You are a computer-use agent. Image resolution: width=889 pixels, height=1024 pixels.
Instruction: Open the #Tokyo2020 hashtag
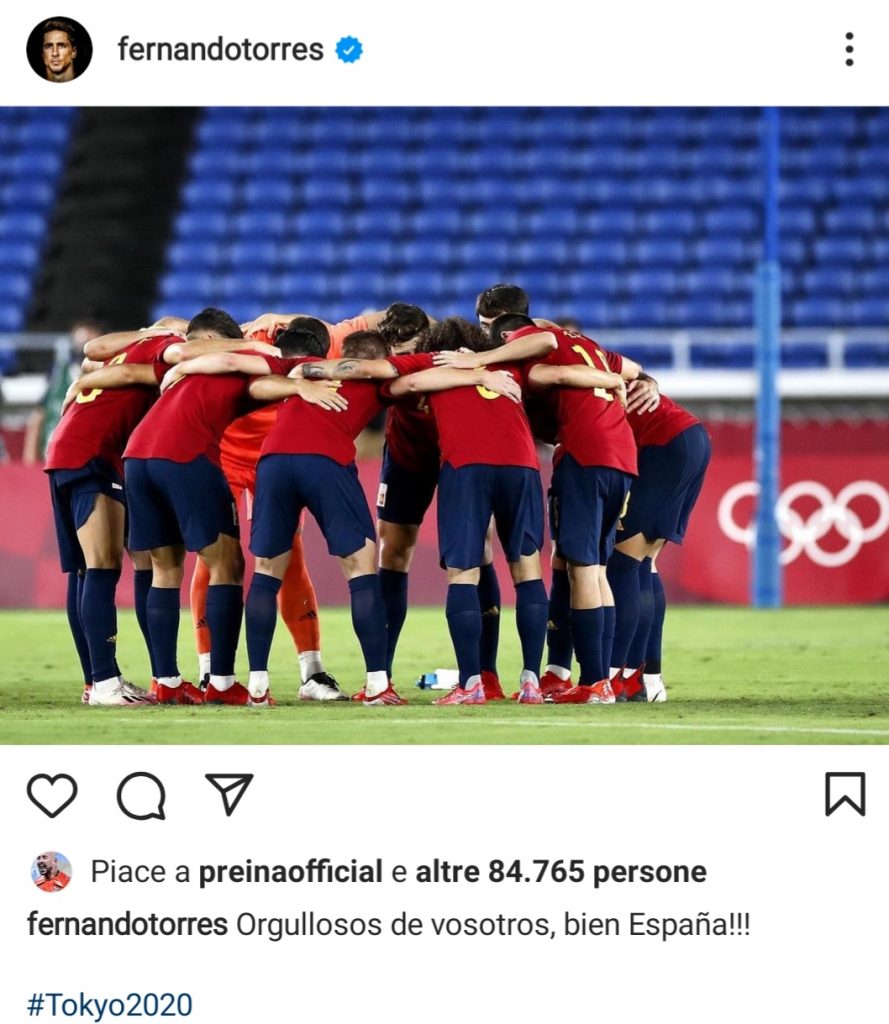click(x=110, y=1004)
